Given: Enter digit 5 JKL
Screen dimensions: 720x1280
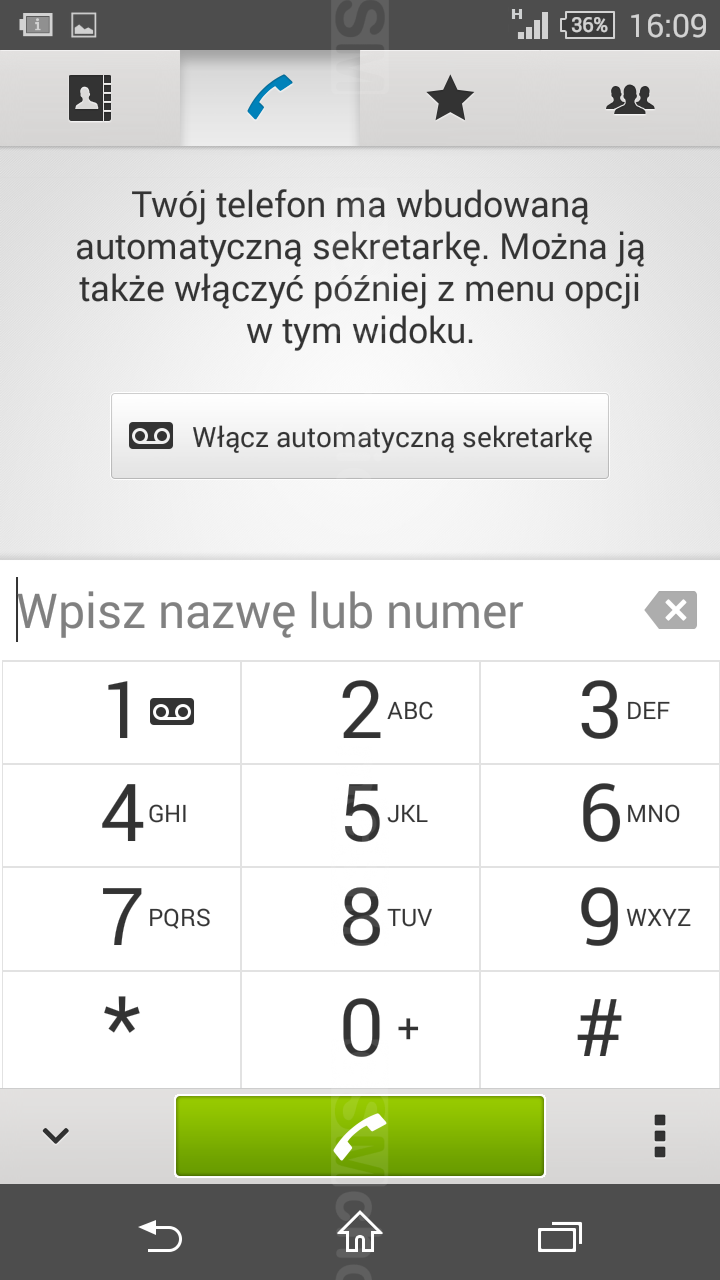Looking at the screenshot, I should [x=360, y=815].
